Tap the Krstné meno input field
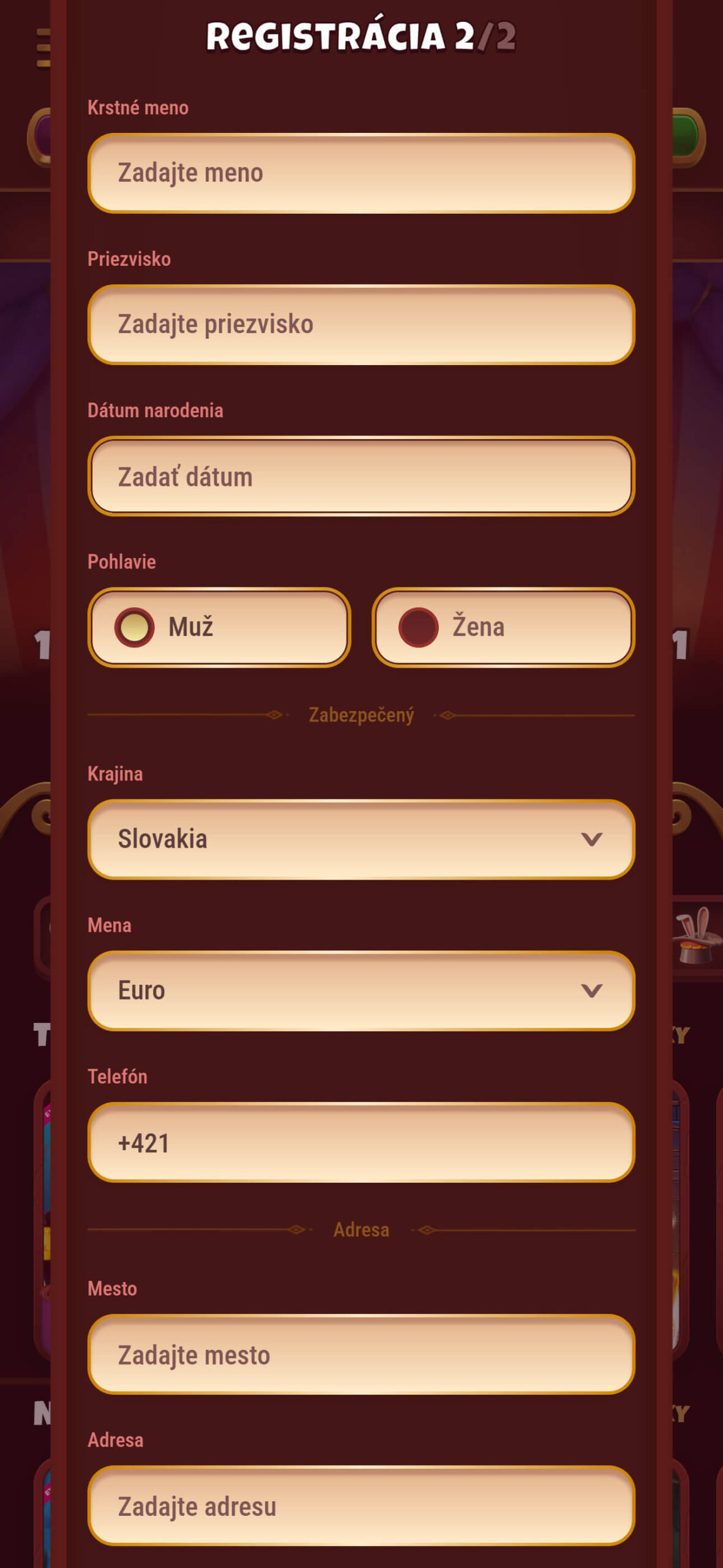 pos(361,173)
